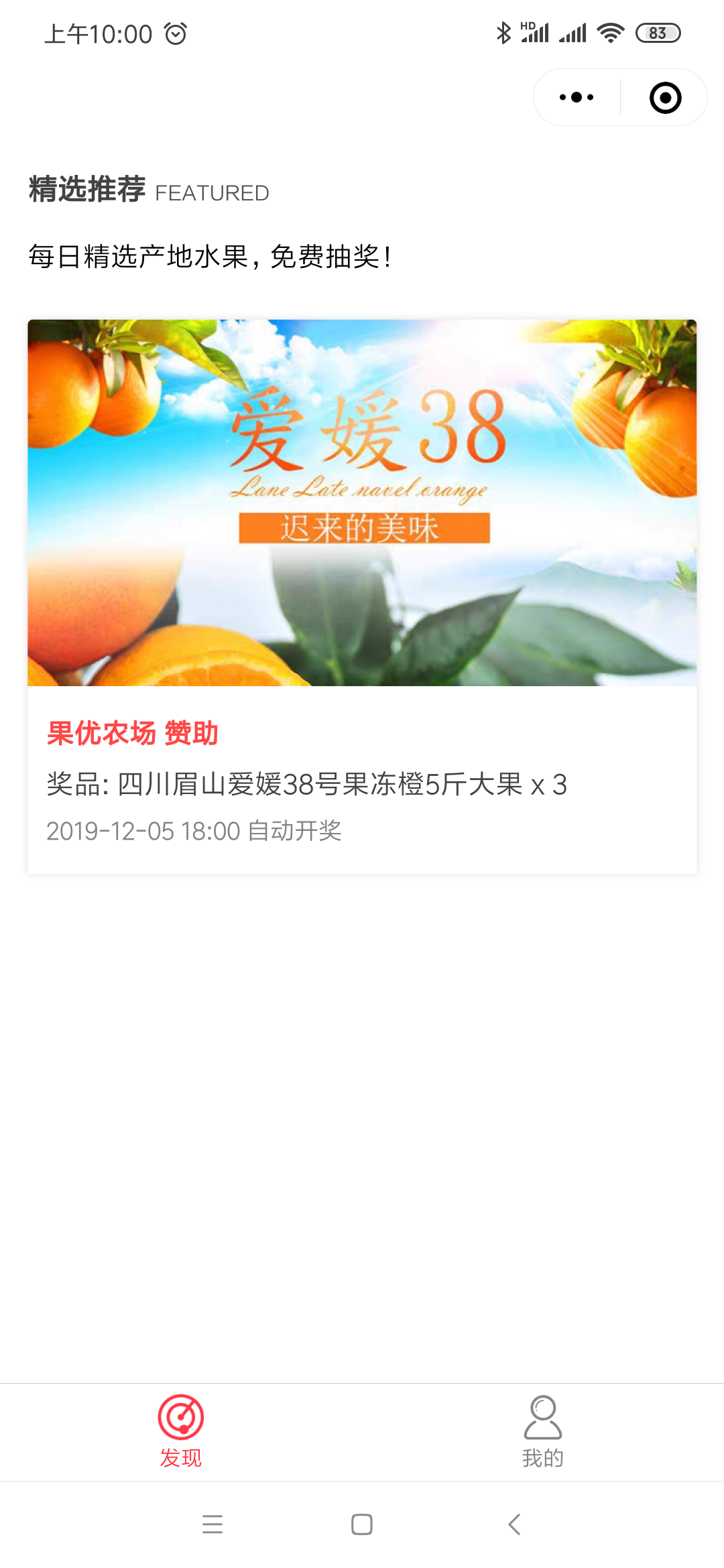Close the mini program via circle button
Screen dimensions: 724x1568
click(665, 98)
